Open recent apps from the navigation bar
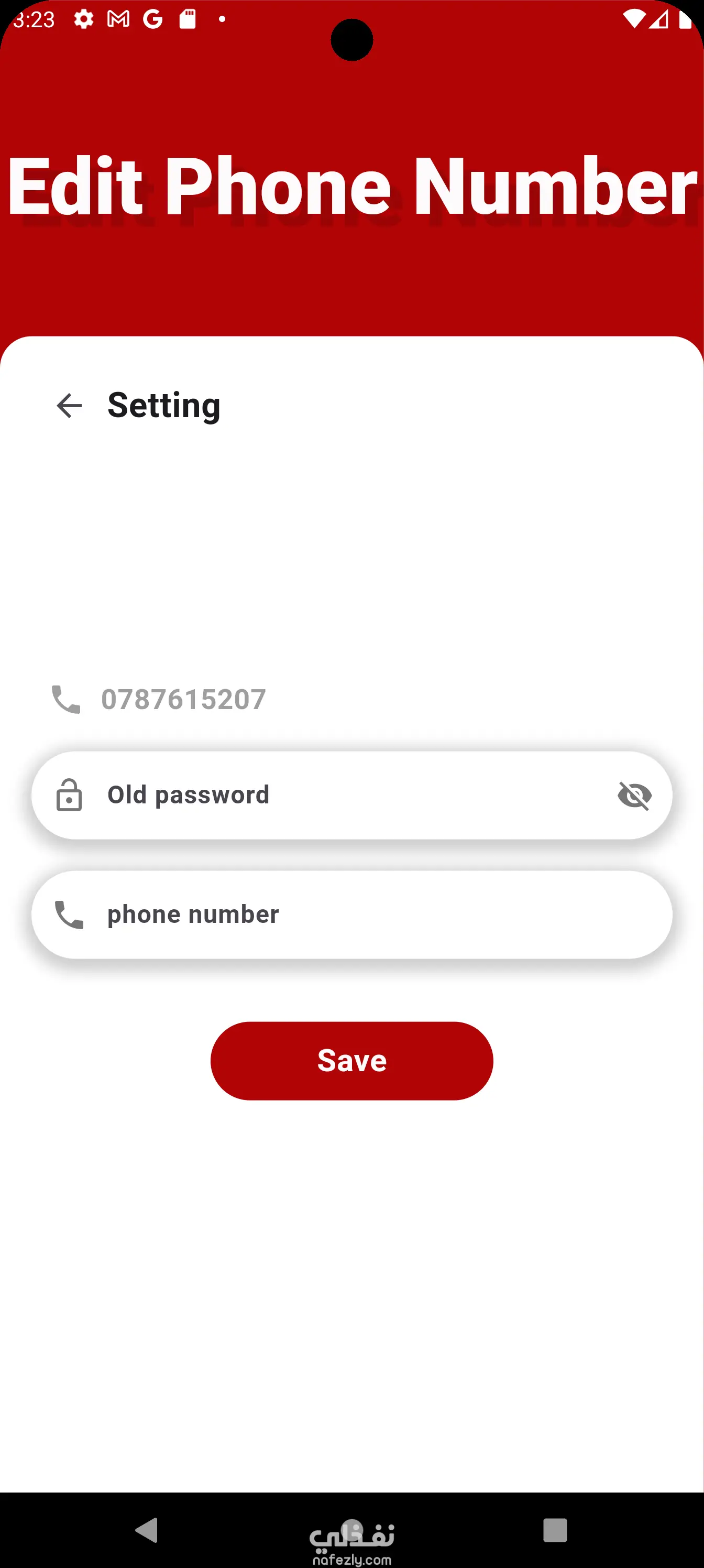 555,1530
